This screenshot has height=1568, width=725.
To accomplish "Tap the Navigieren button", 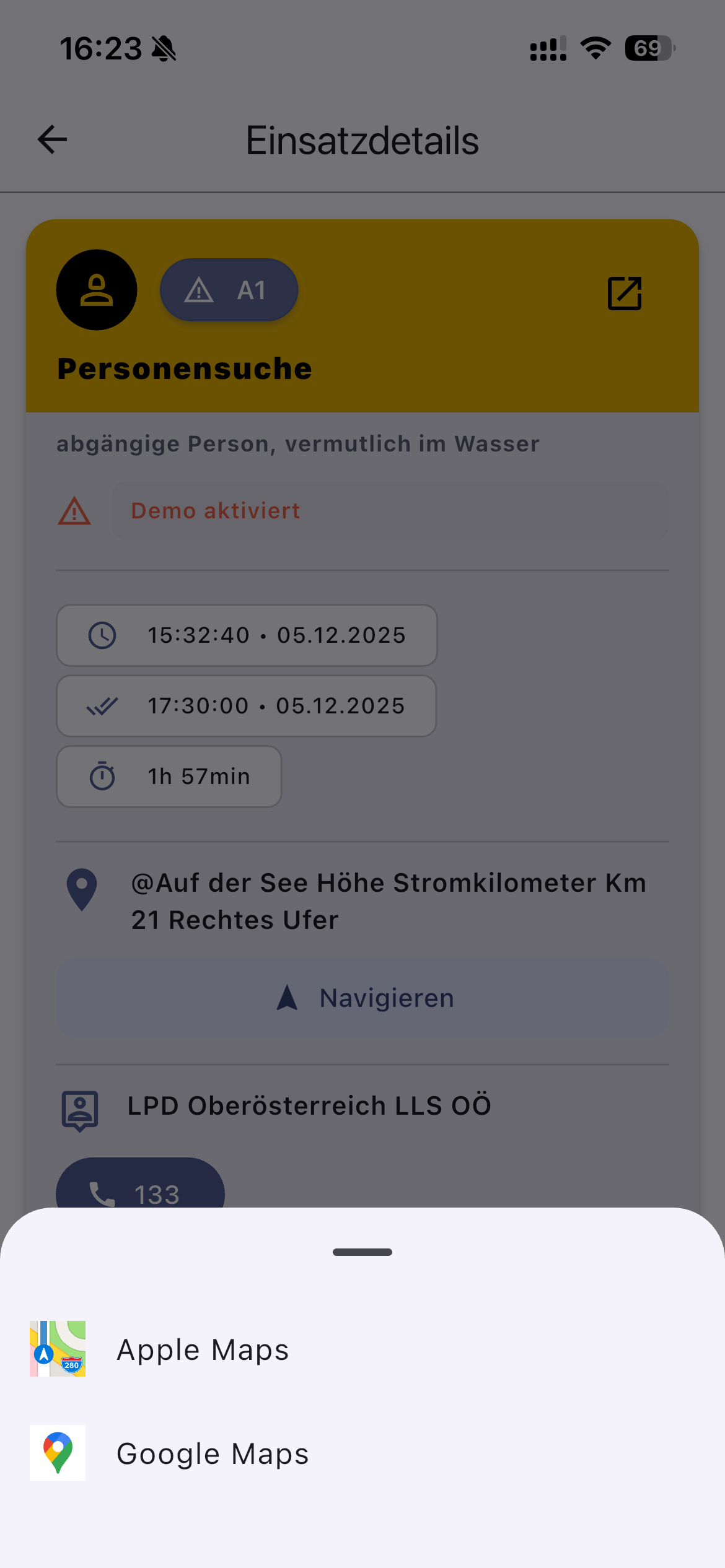I will (x=362, y=998).
